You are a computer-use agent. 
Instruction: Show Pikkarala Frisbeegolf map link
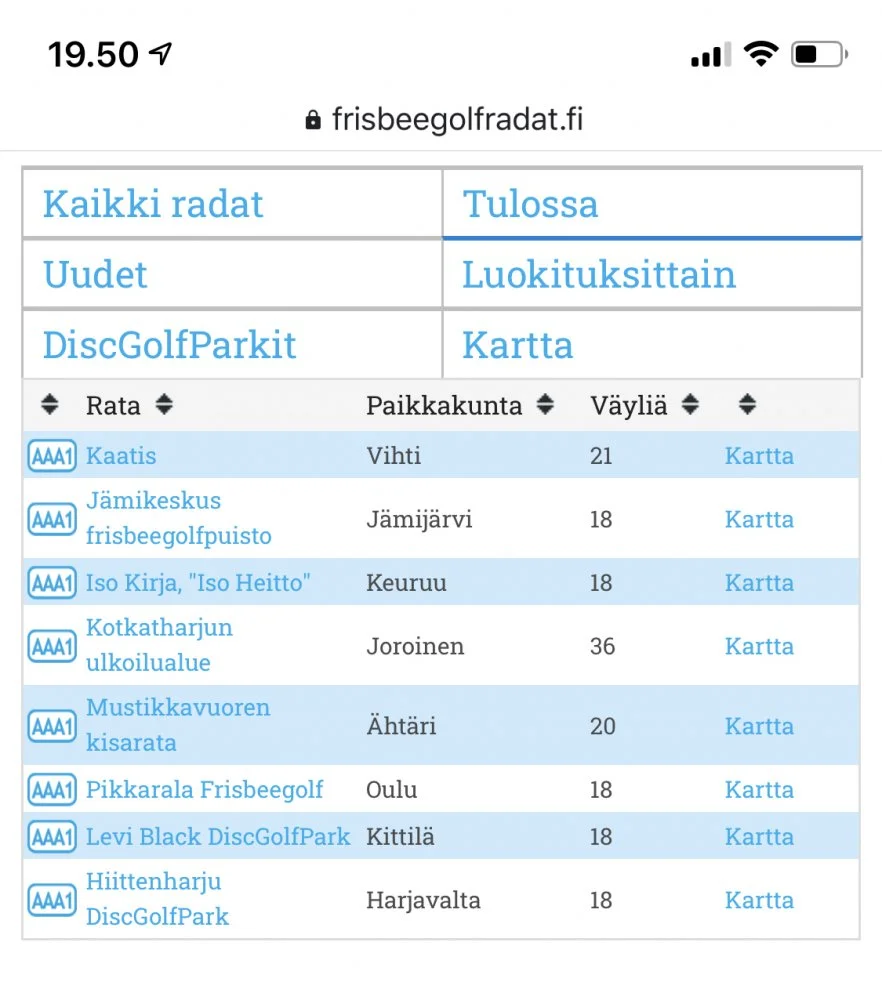pyautogui.click(x=759, y=790)
